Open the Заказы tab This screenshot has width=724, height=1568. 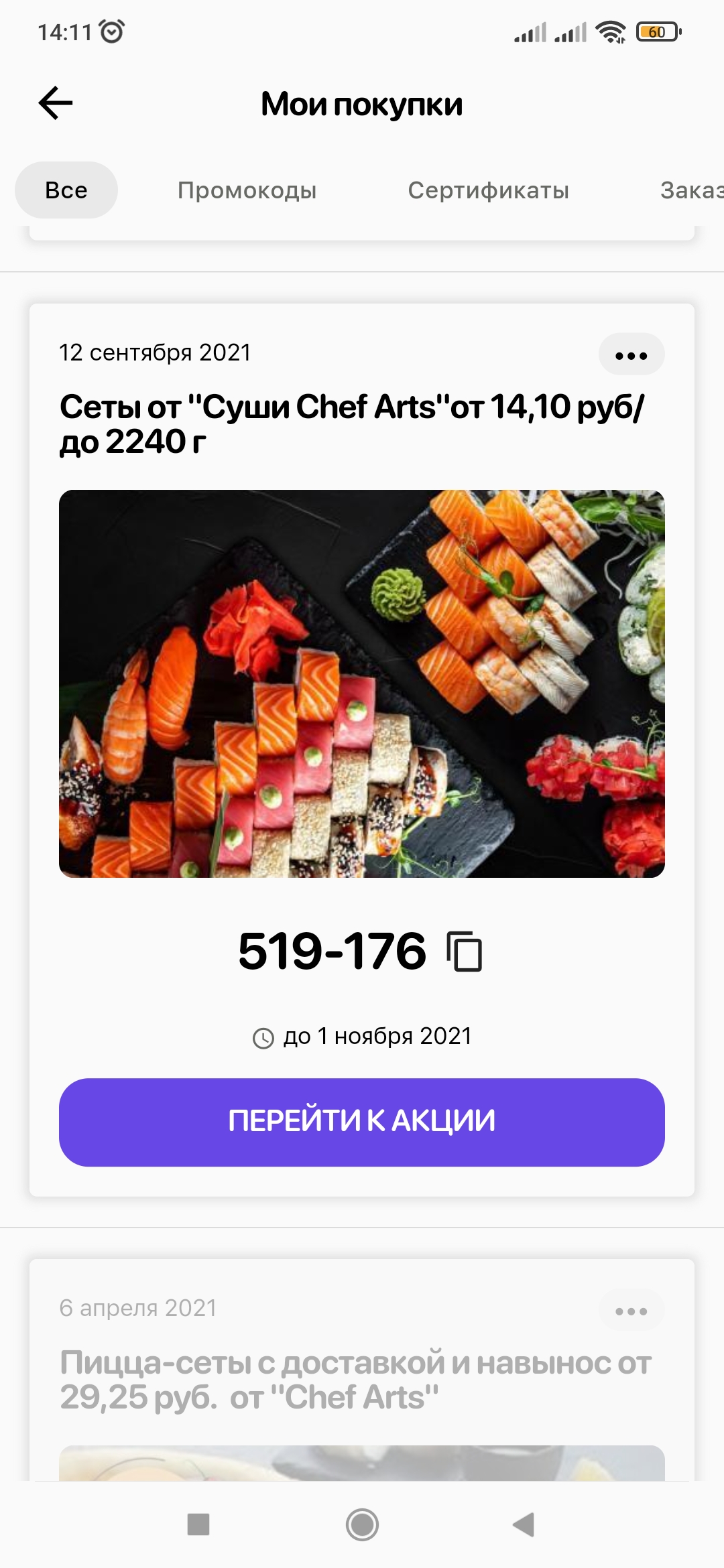(690, 190)
